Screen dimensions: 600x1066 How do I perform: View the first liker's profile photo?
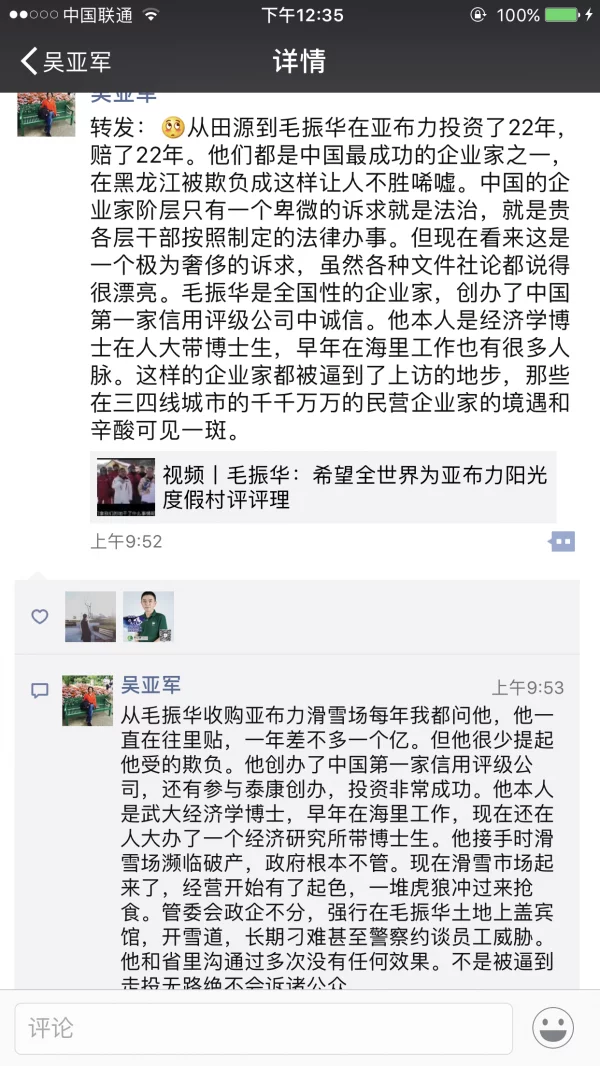click(90, 616)
